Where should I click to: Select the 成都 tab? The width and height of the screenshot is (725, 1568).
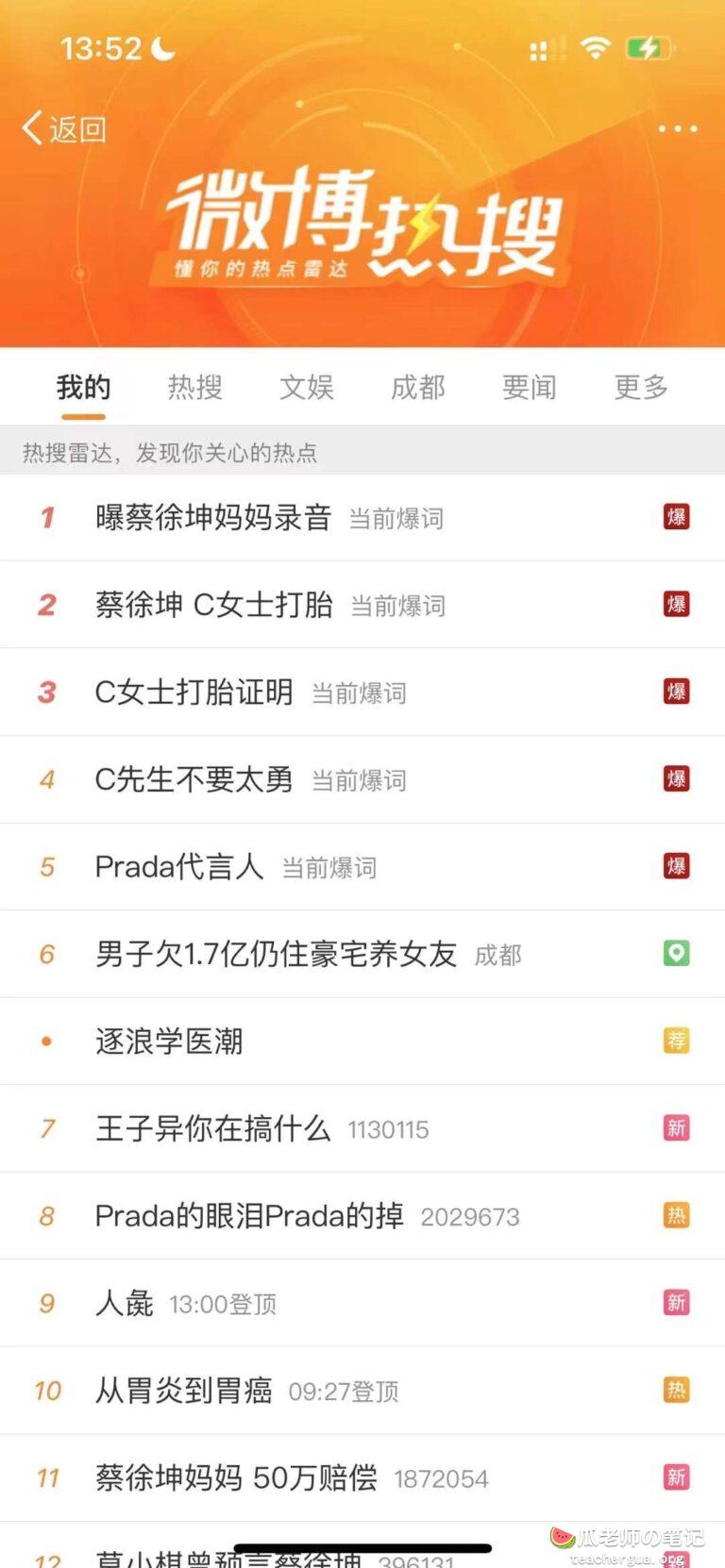click(x=417, y=388)
